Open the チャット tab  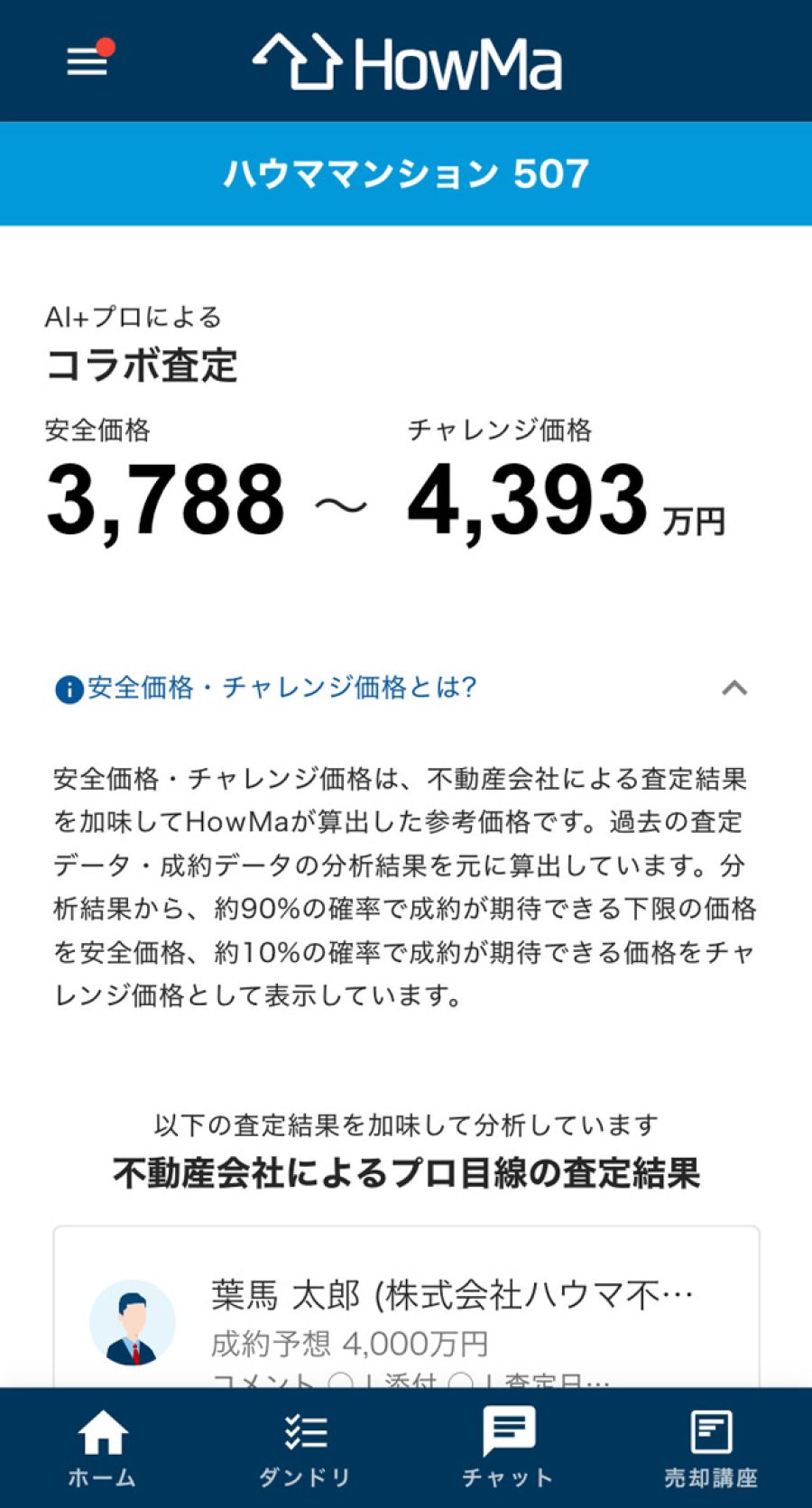coord(508,1448)
